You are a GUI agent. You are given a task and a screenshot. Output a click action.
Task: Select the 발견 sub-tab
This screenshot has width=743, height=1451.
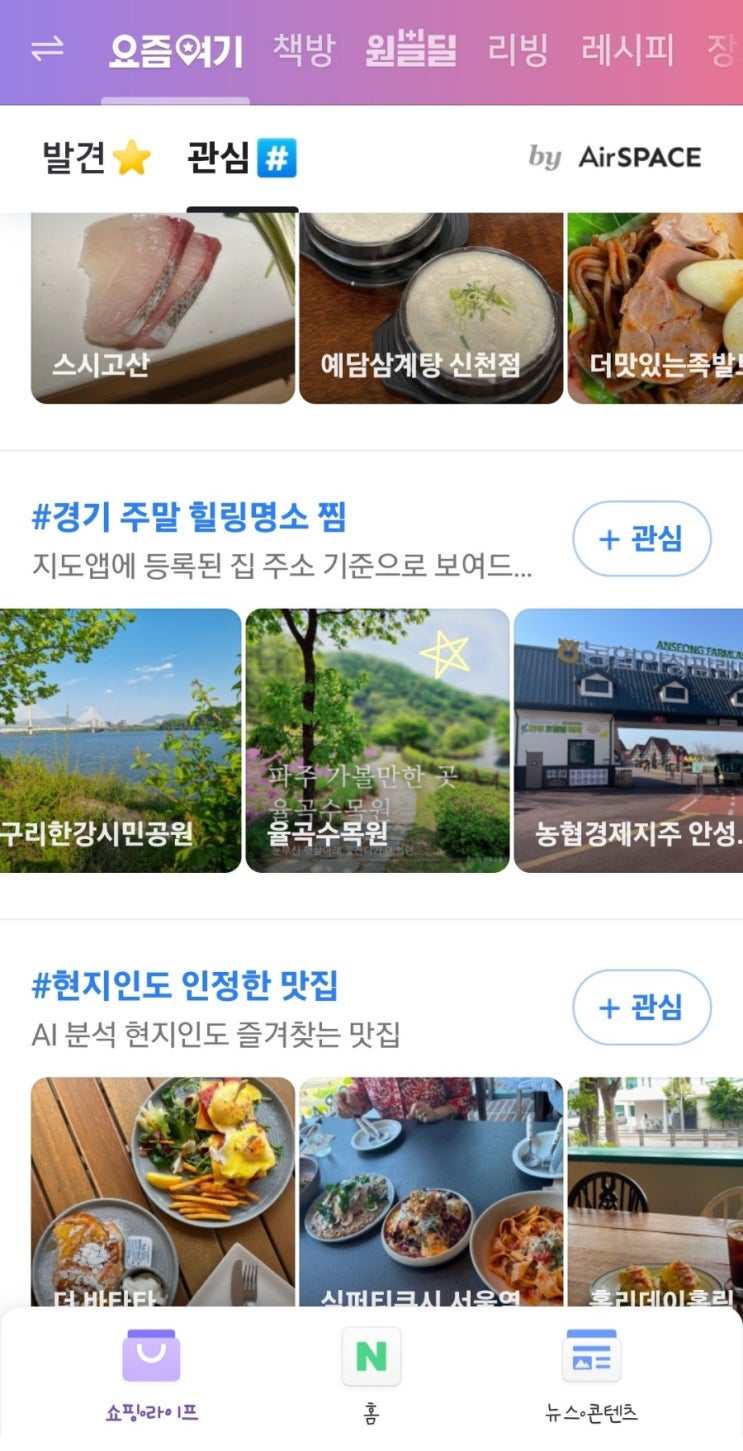(96, 158)
